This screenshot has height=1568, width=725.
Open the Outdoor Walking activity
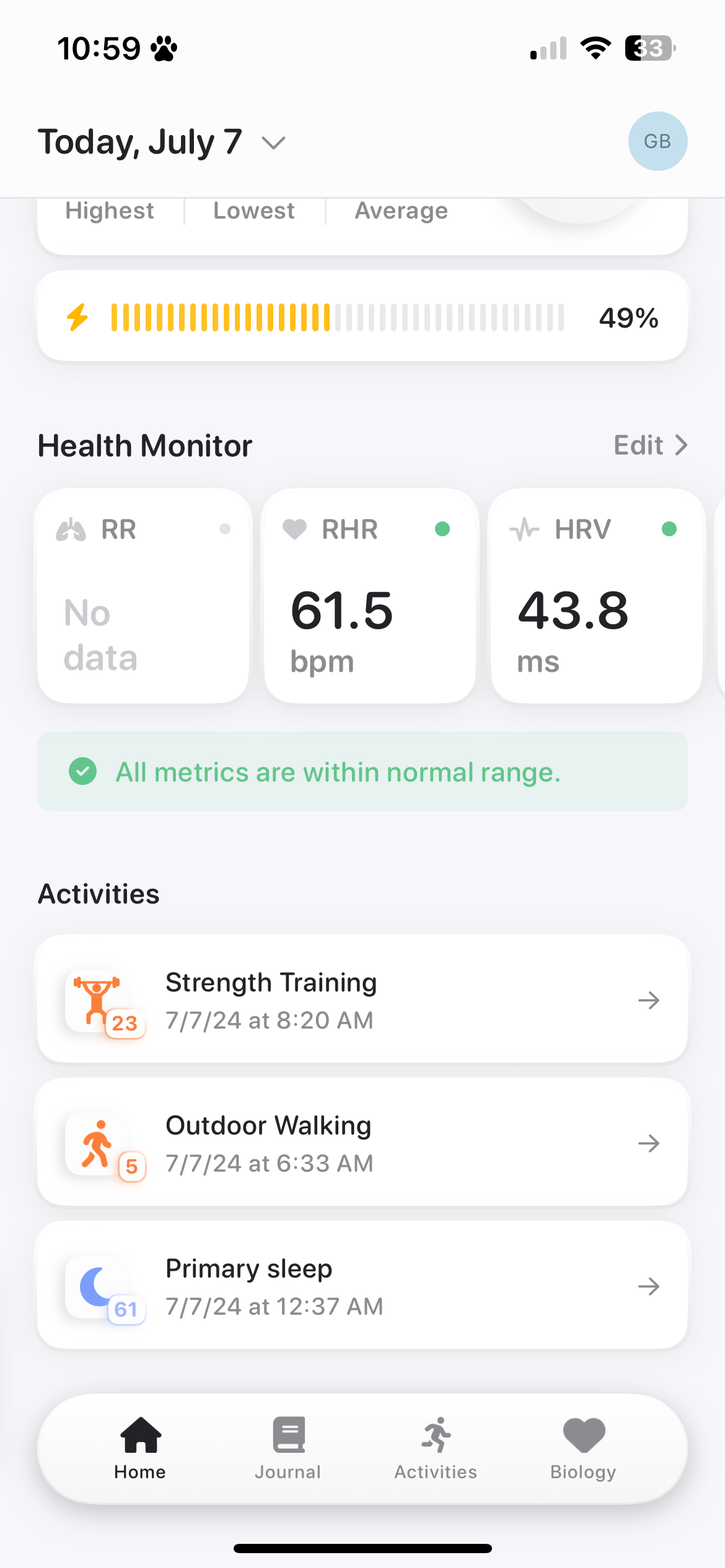362,1143
